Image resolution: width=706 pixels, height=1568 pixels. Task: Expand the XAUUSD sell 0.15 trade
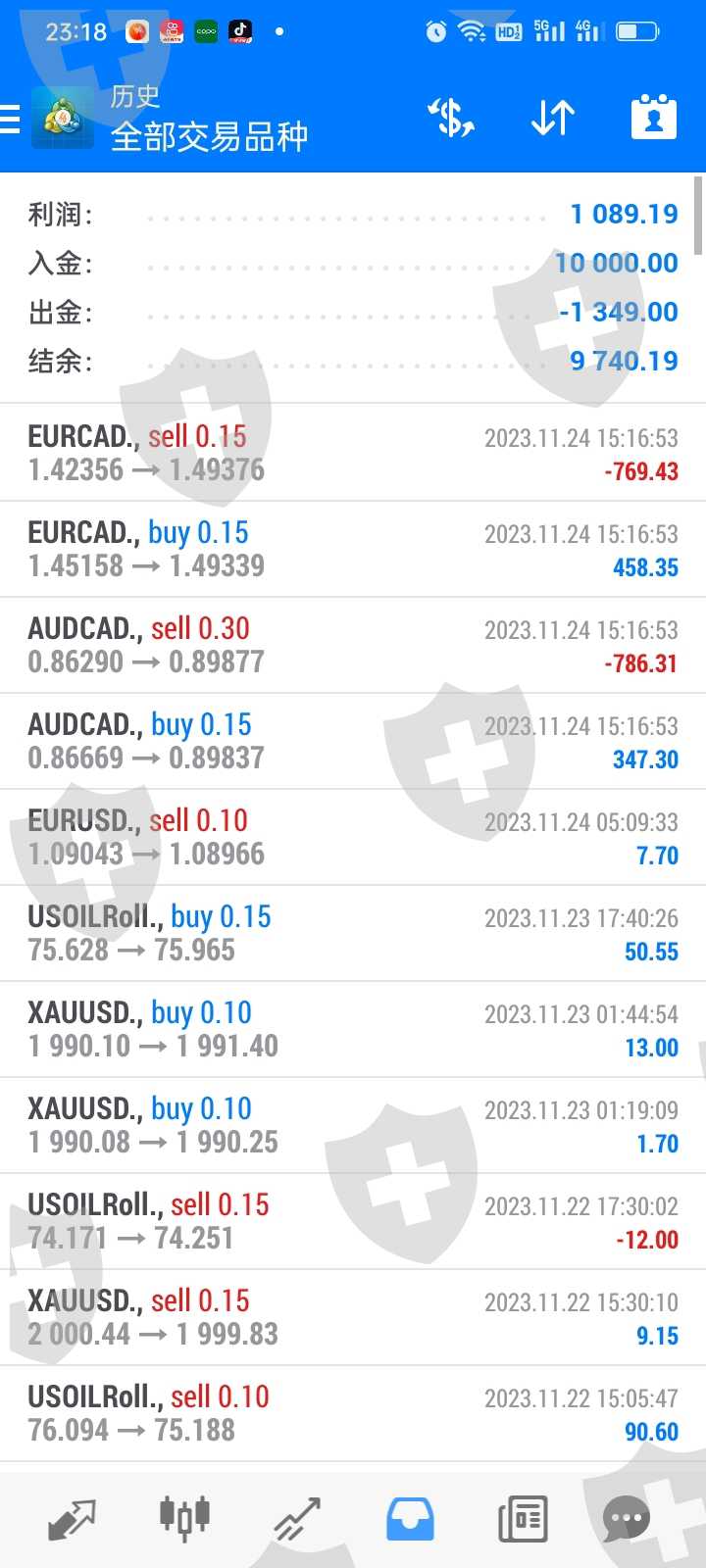(x=353, y=1317)
